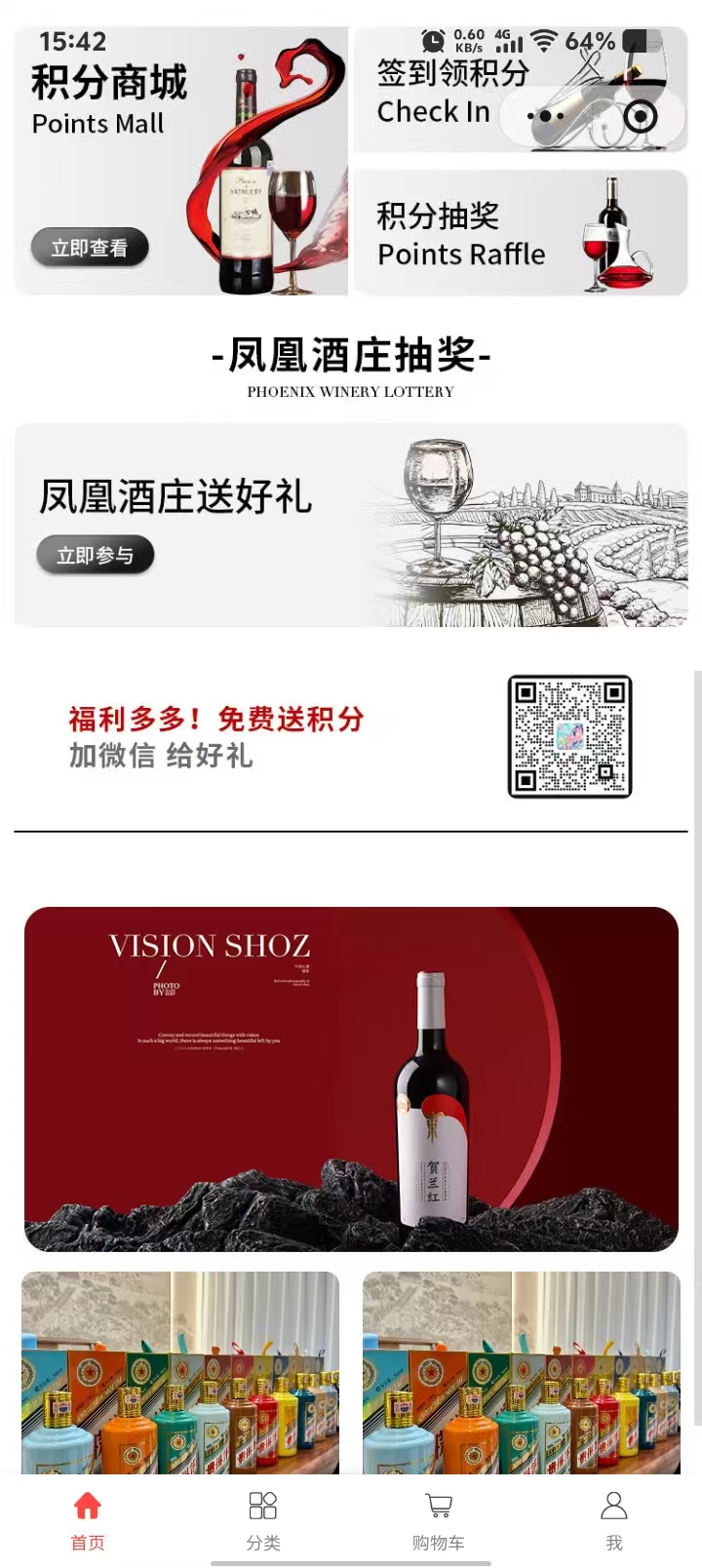Image resolution: width=702 pixels, height=1568 pixels.
Task: Open the 我 profile tab
Action: tap(614, 1519)
